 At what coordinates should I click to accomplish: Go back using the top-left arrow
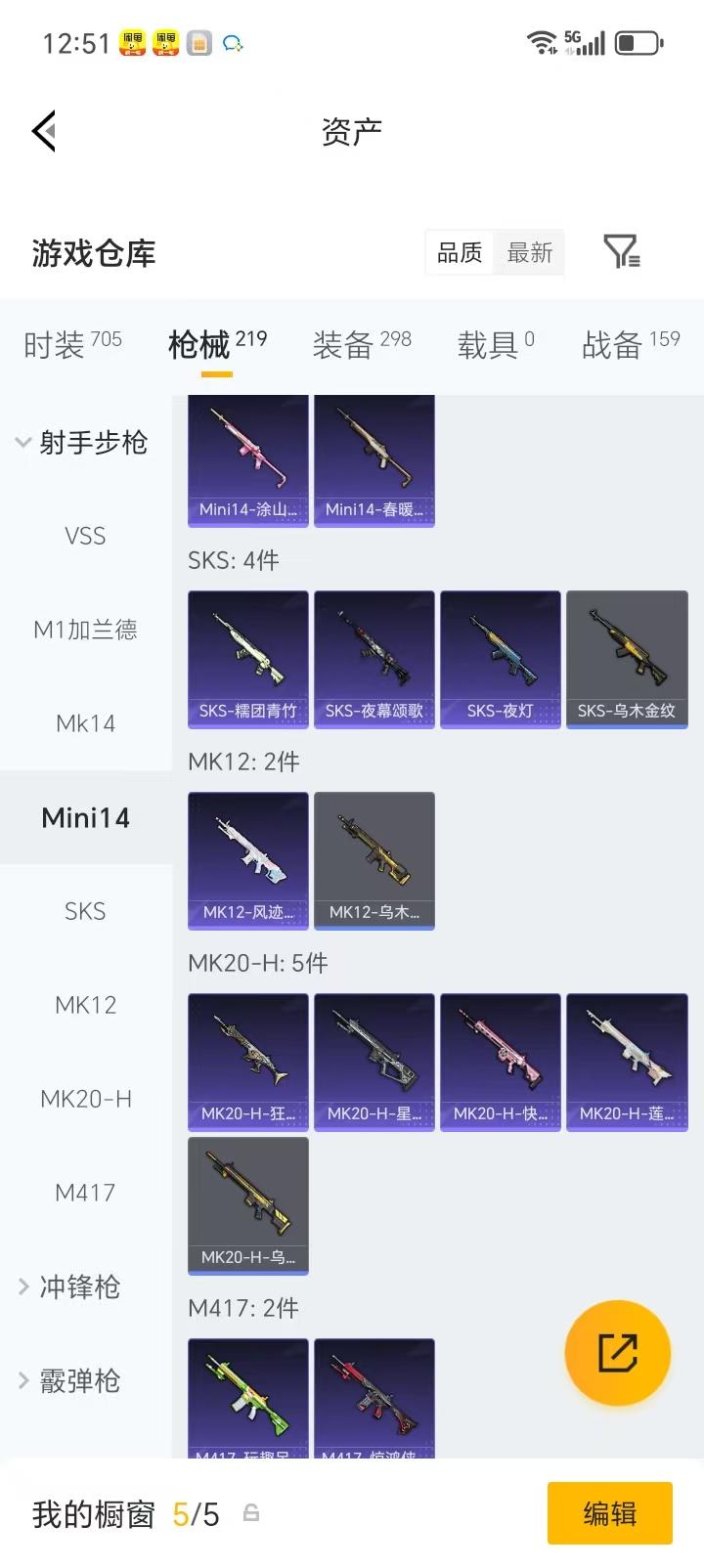(x=44, y=131)
